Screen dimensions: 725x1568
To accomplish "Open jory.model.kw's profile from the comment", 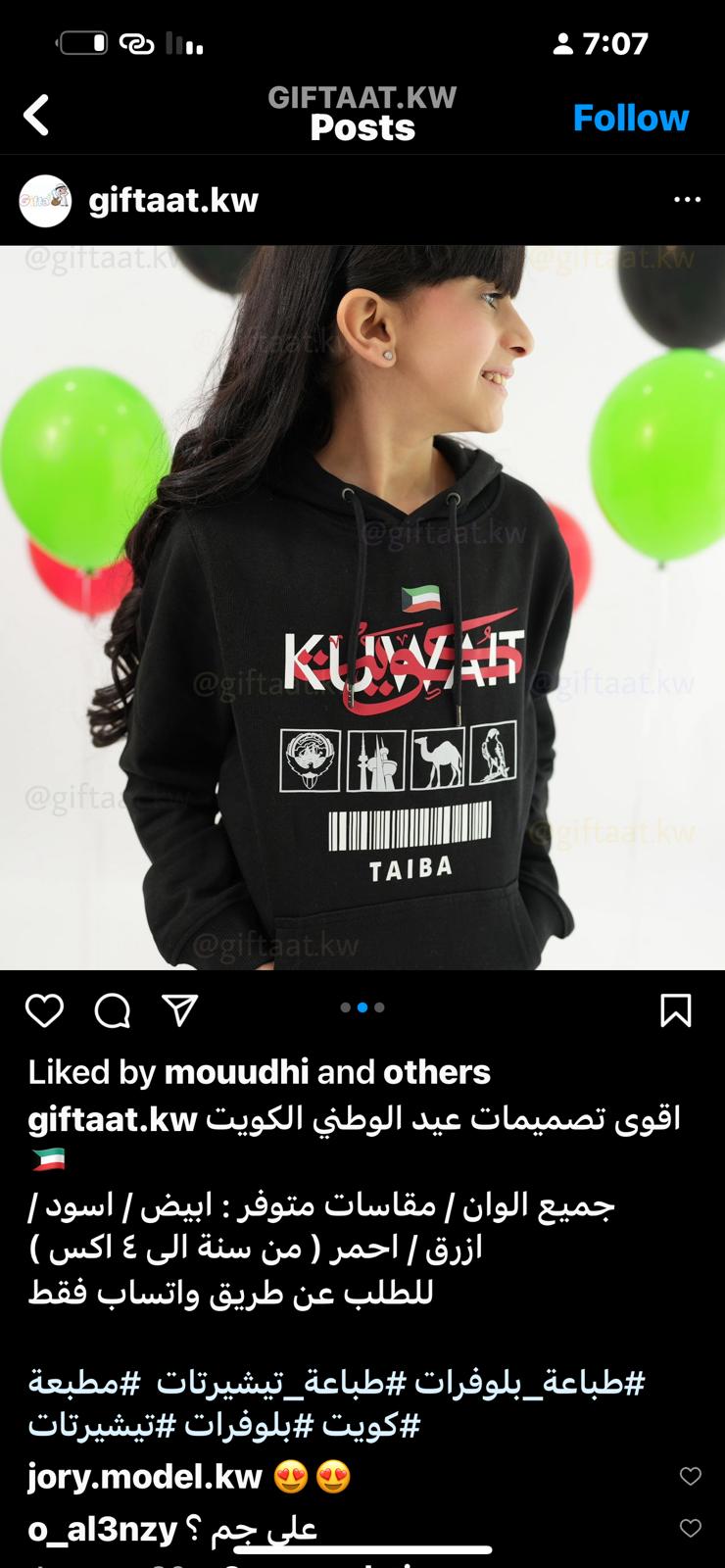I will pyautogui.click(x=145, y=1477).
